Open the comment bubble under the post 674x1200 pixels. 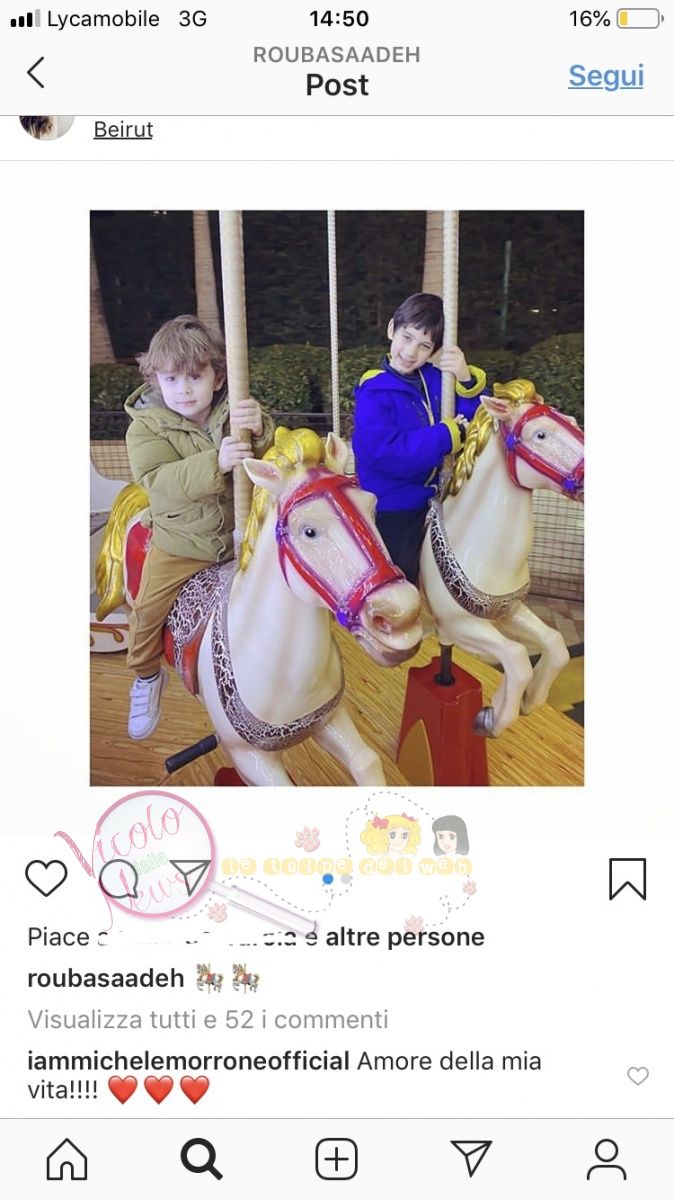tap(118, 878)
